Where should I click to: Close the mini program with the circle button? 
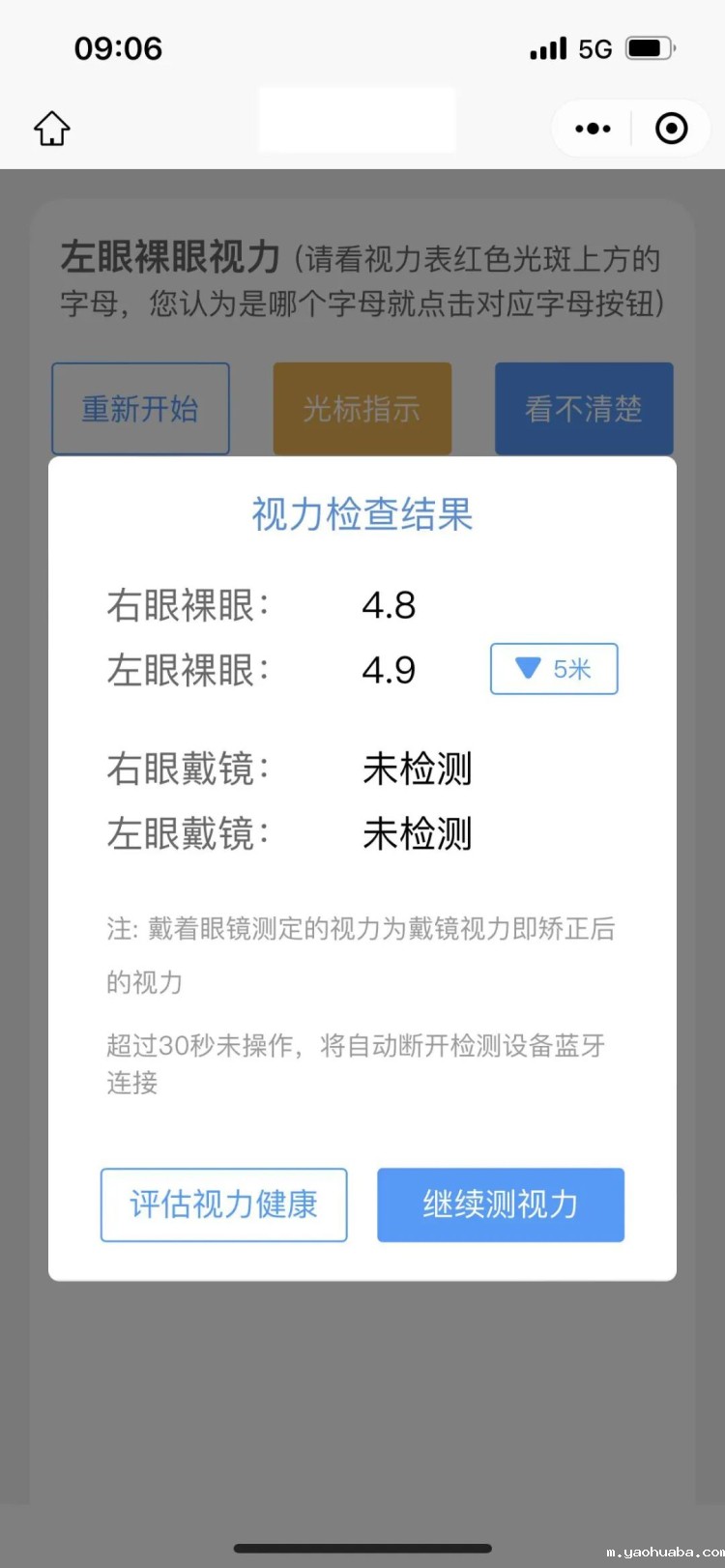pyautogui.click(x=671, y=128)
